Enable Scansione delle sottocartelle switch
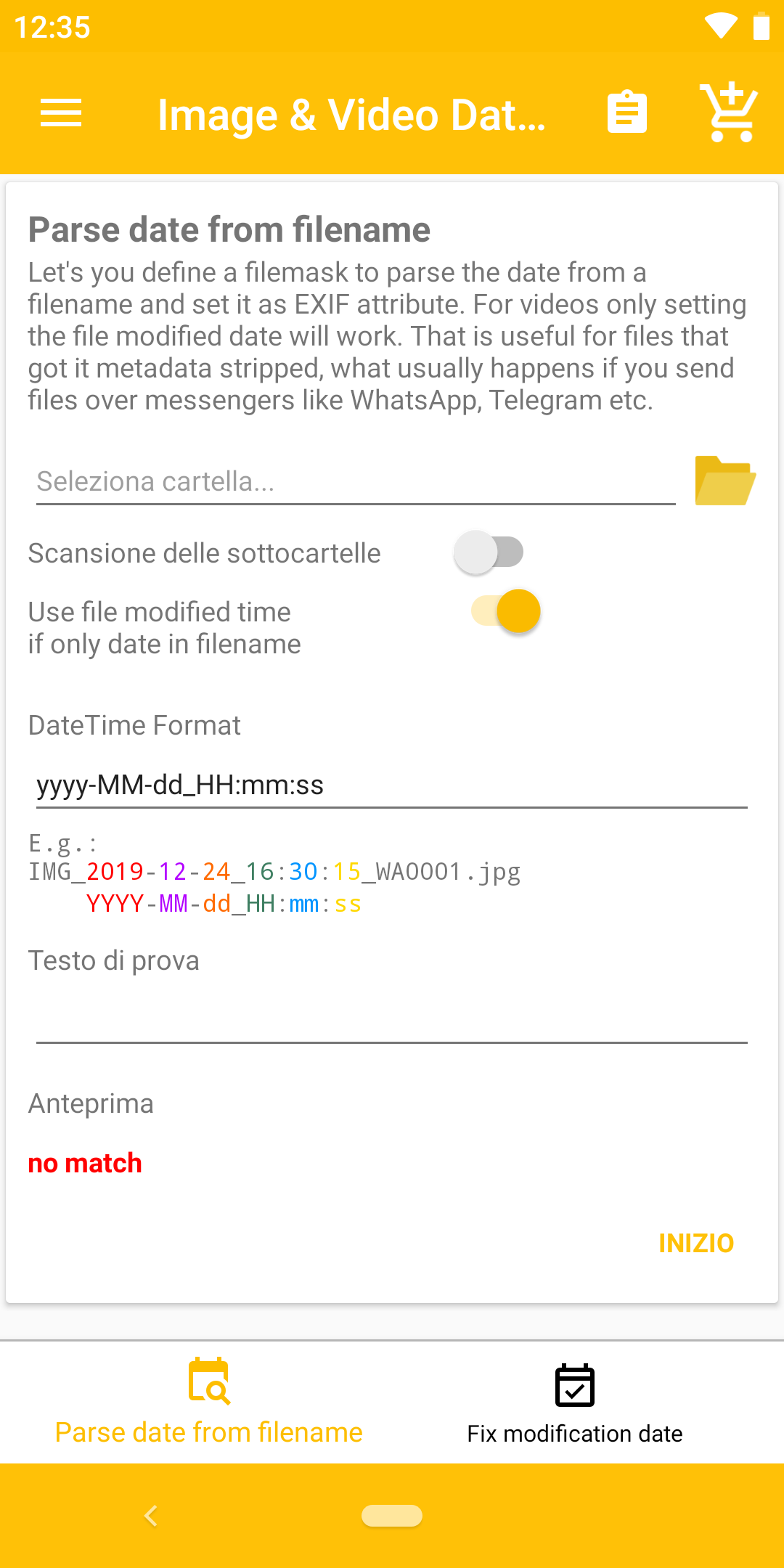The width and height of the screenshot is (784, 1568). [489, 552]
